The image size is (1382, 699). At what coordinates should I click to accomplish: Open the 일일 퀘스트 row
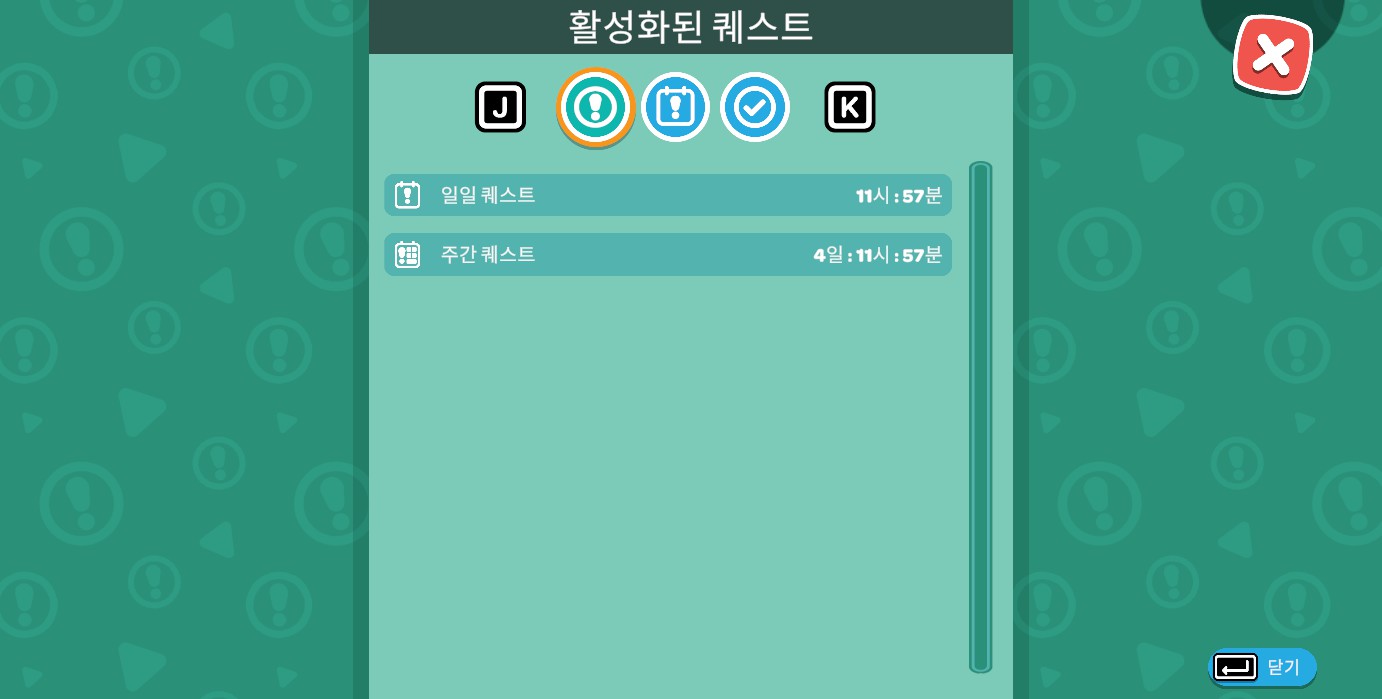[x=667, y=195]
